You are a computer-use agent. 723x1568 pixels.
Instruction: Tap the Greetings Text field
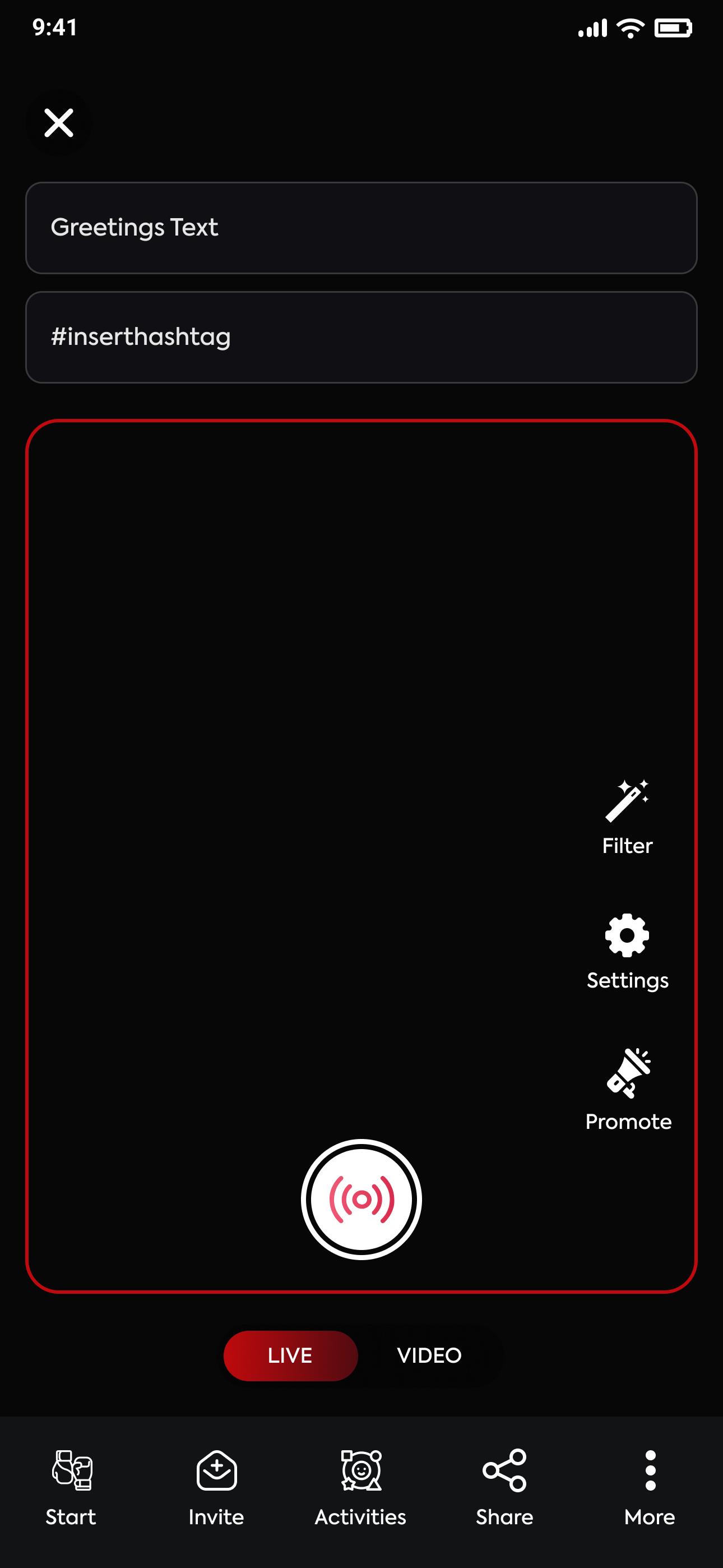361,228
